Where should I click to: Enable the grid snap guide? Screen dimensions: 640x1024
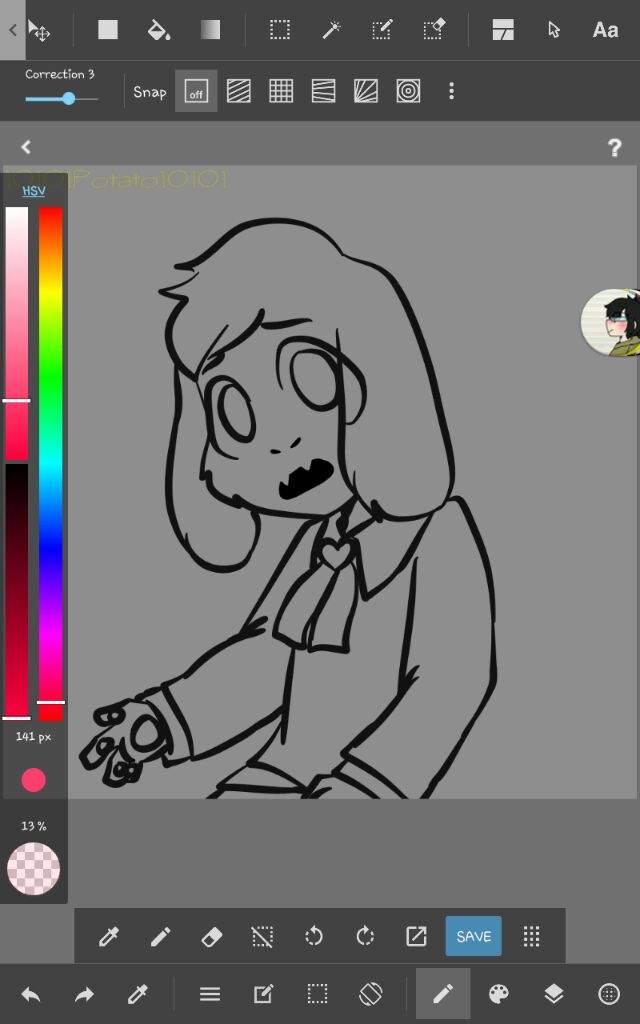click(x=281, y=92)
